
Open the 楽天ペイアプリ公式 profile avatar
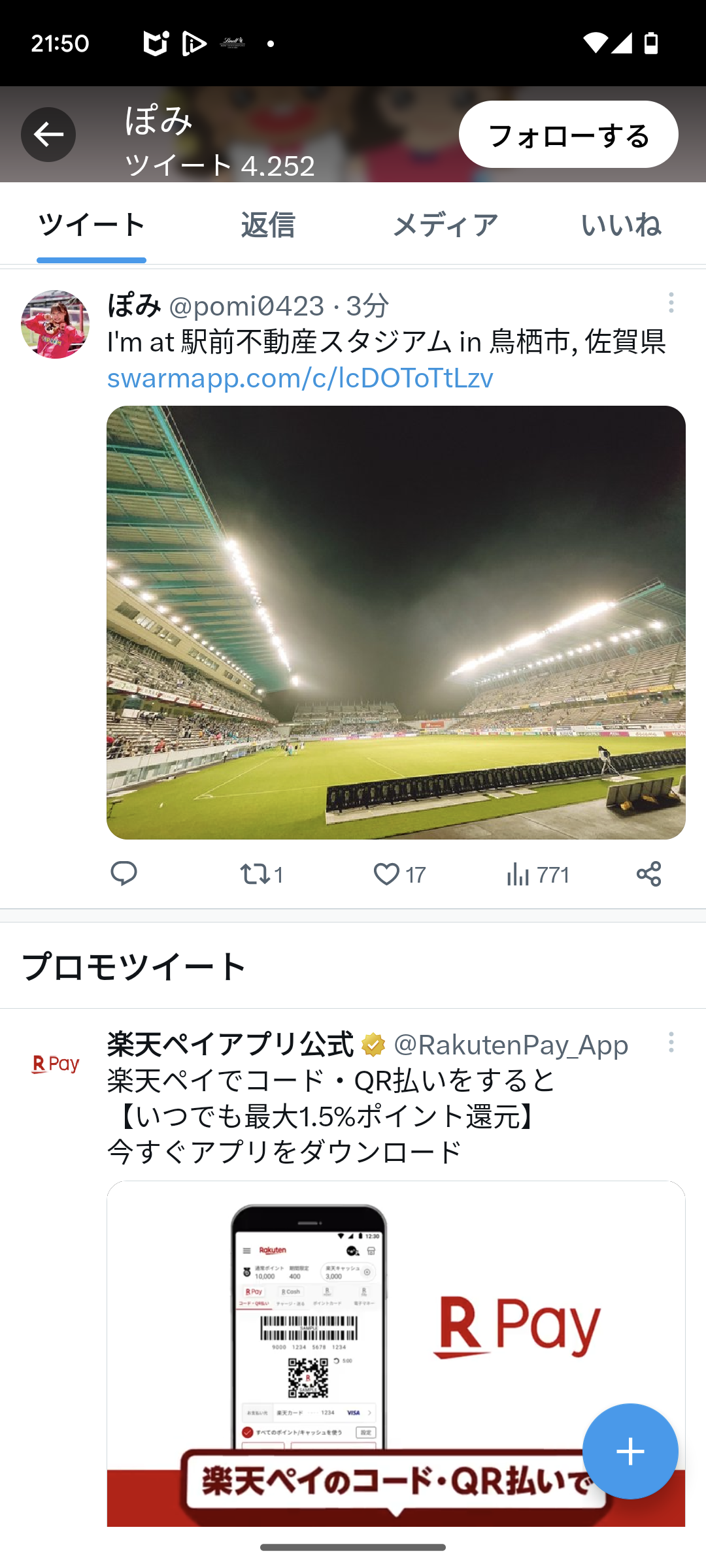(55, 1064)
